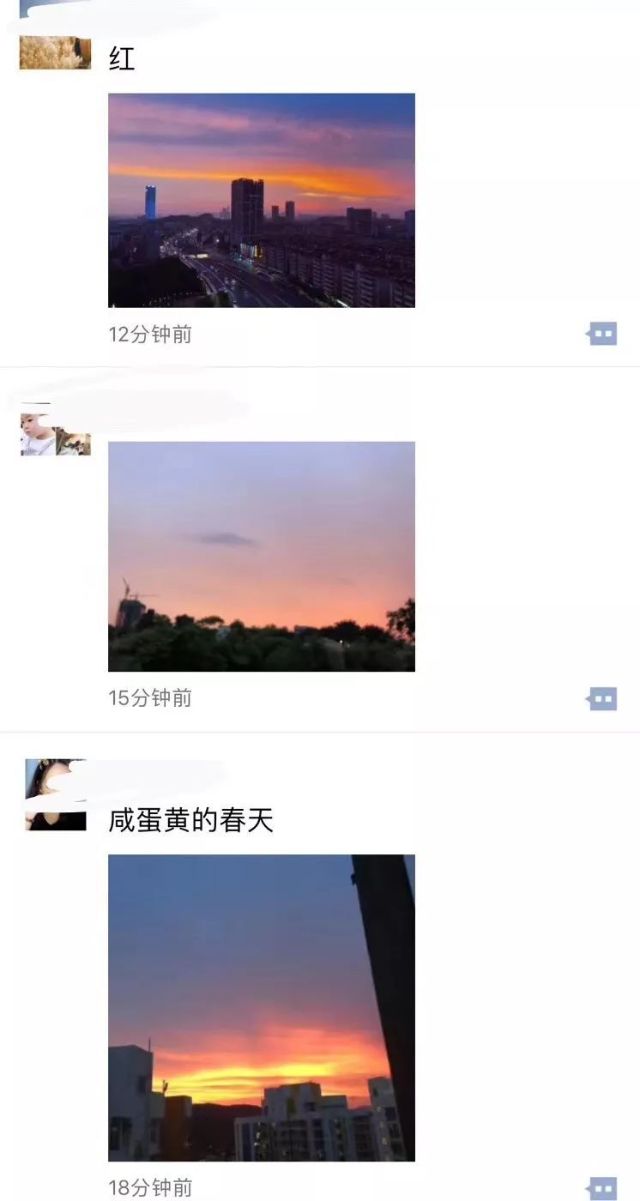Image resolution: width=640 pixels, height=1201 pixels.
Task: View the pink sky photo posted 15分钟前
Action: pyautogui.click(x=261, y=556)
